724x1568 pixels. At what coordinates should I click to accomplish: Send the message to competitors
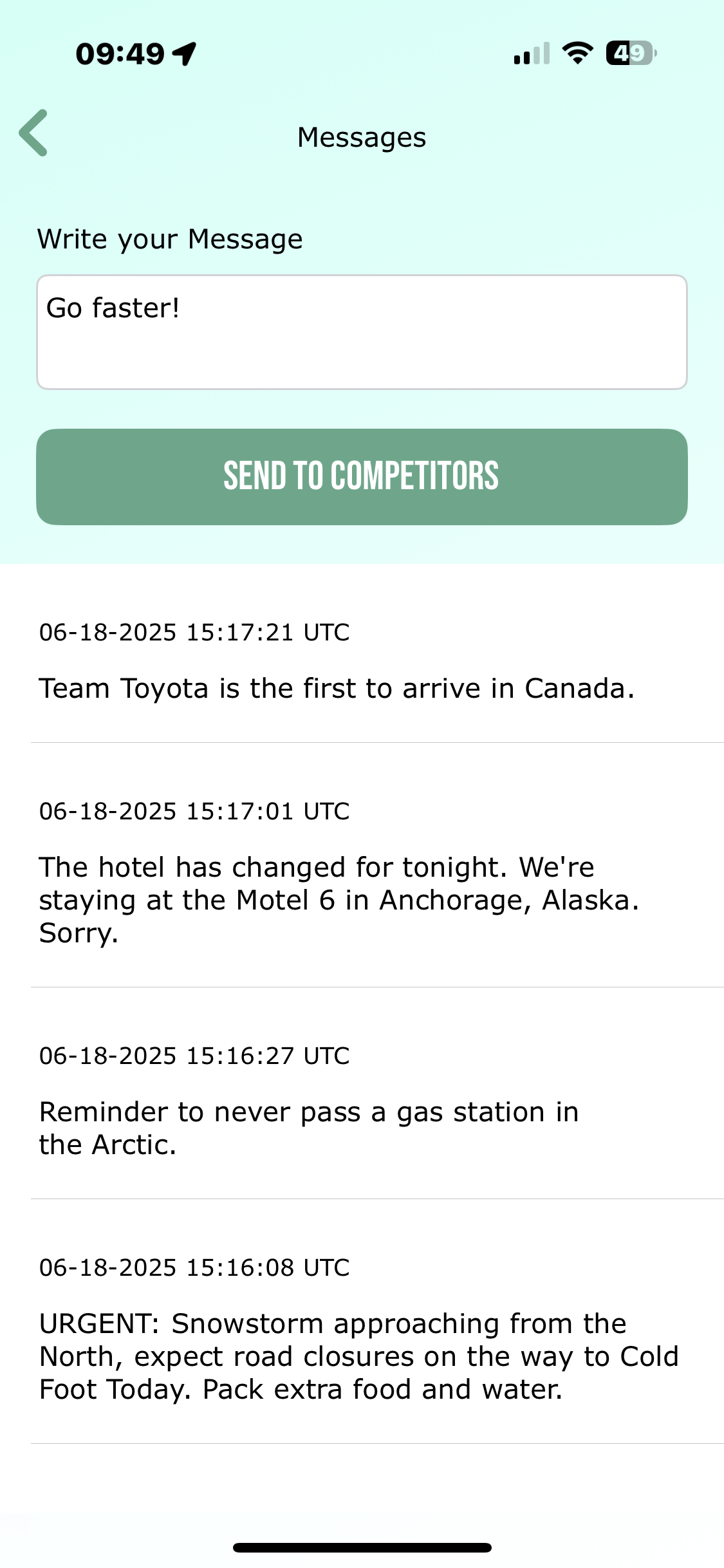[x=362, y=477]
